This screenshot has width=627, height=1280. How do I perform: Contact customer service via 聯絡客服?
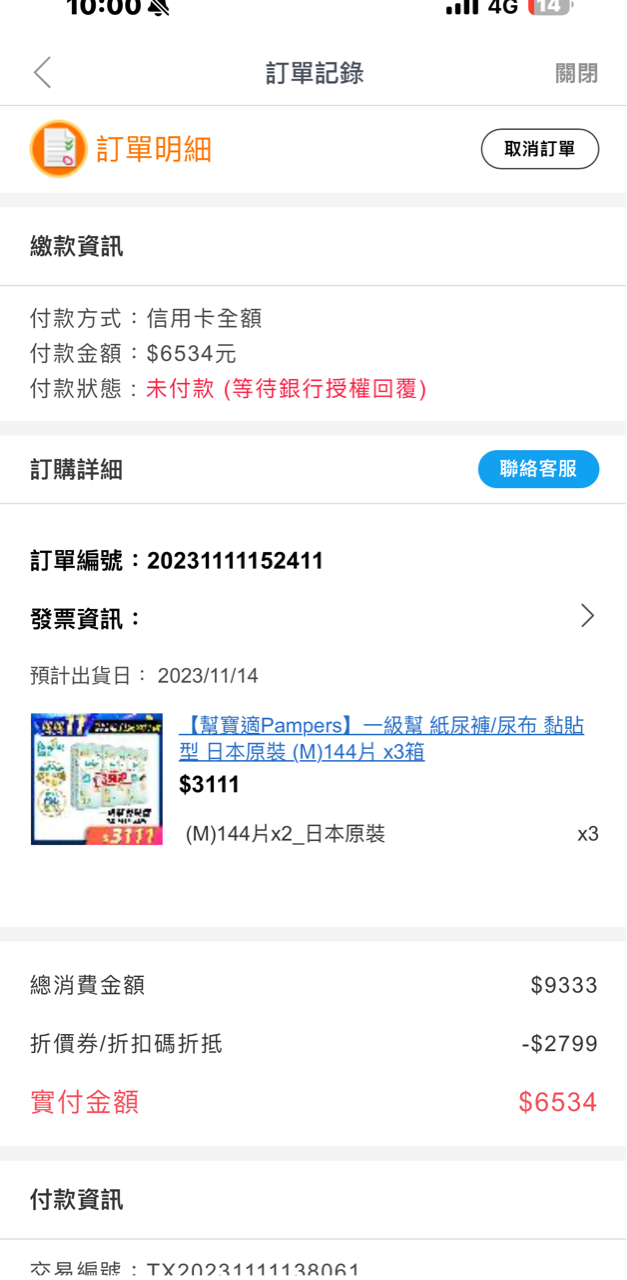click(x=538, y=469)
